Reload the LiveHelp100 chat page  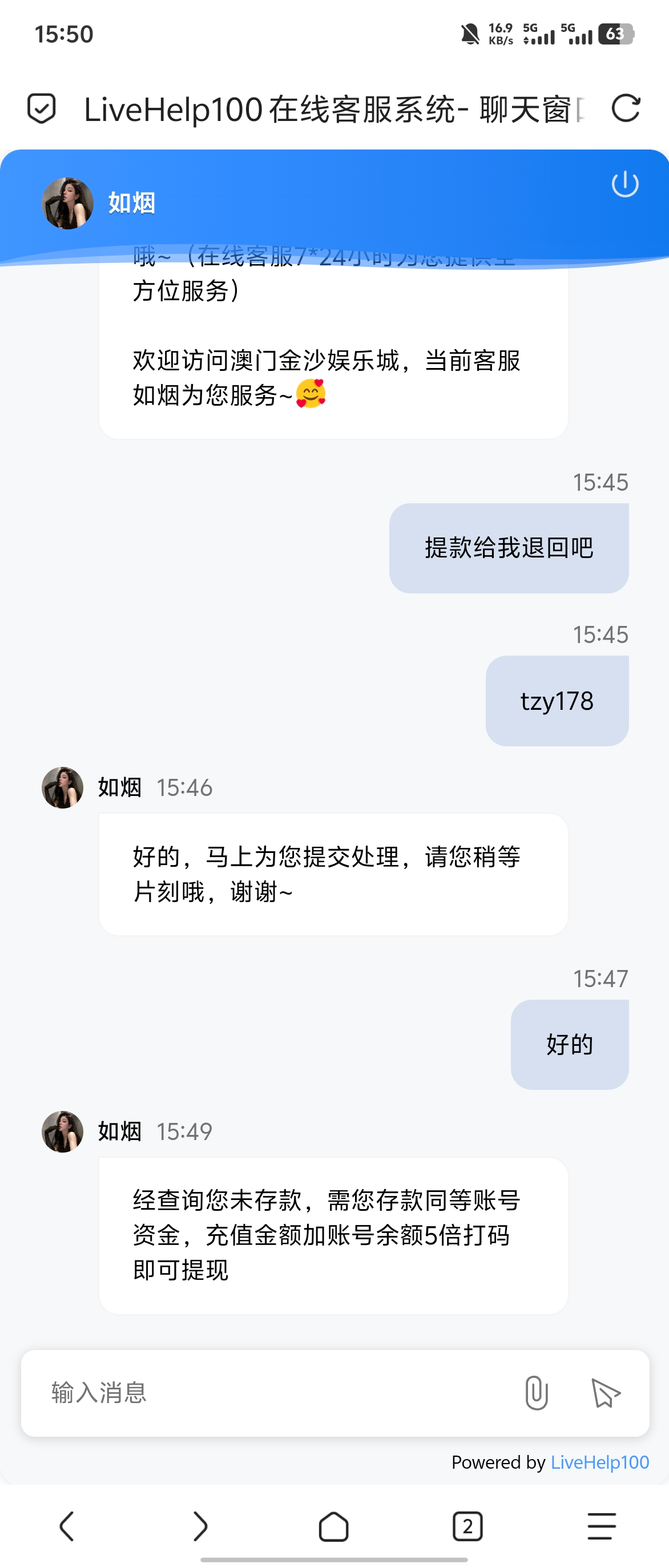pyautogui.click(x=625, y=109)
